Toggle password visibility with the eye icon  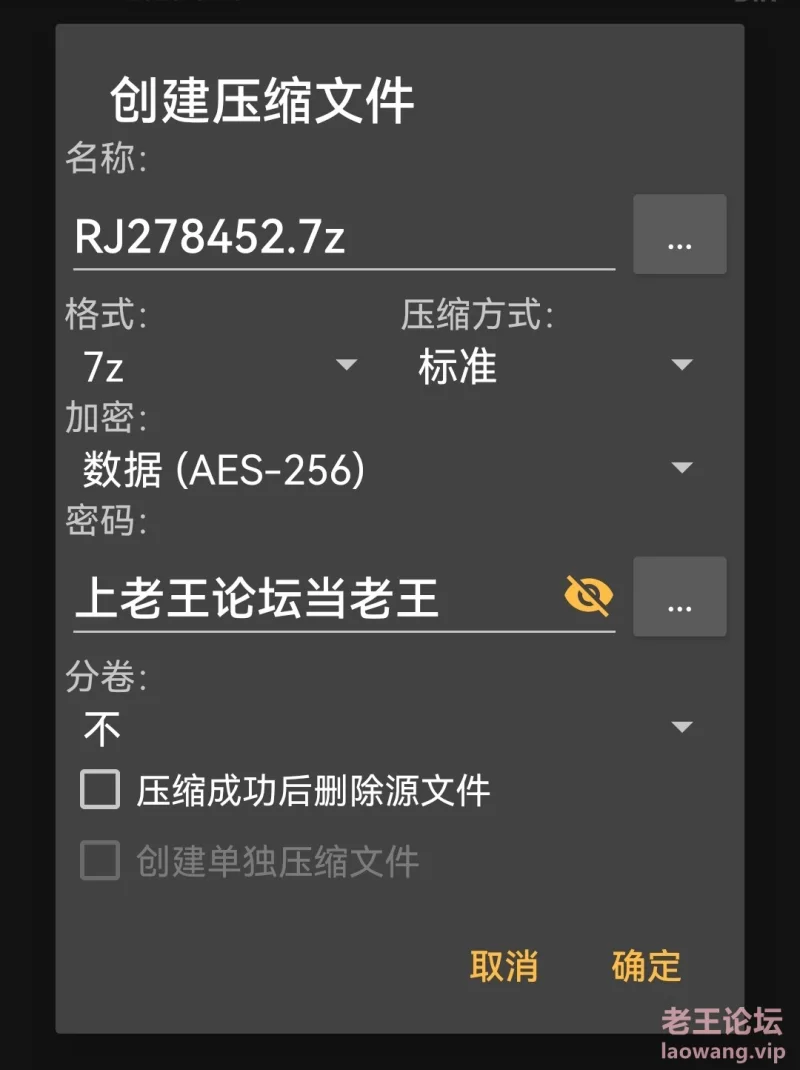tap(588, 597)
